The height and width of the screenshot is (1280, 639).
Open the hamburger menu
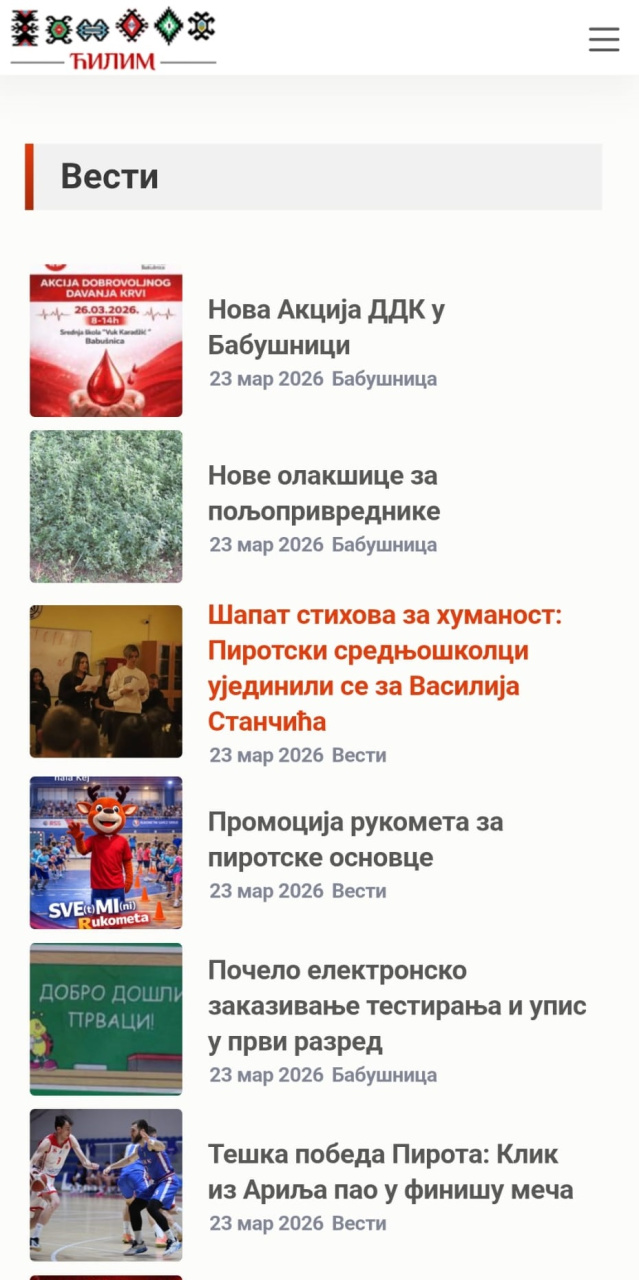click(603, 39)
